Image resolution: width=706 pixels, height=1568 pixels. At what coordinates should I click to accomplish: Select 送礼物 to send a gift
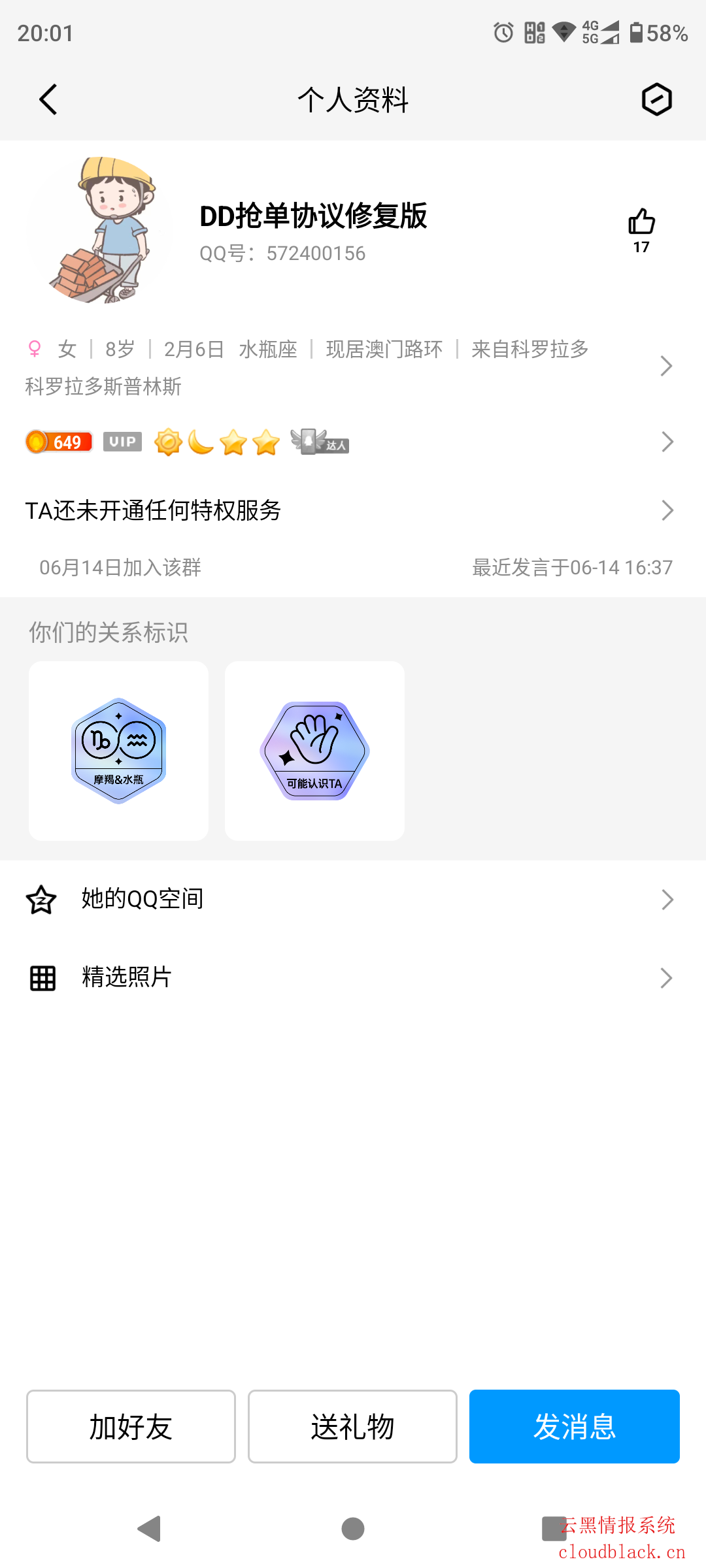tap(352, 1426)
